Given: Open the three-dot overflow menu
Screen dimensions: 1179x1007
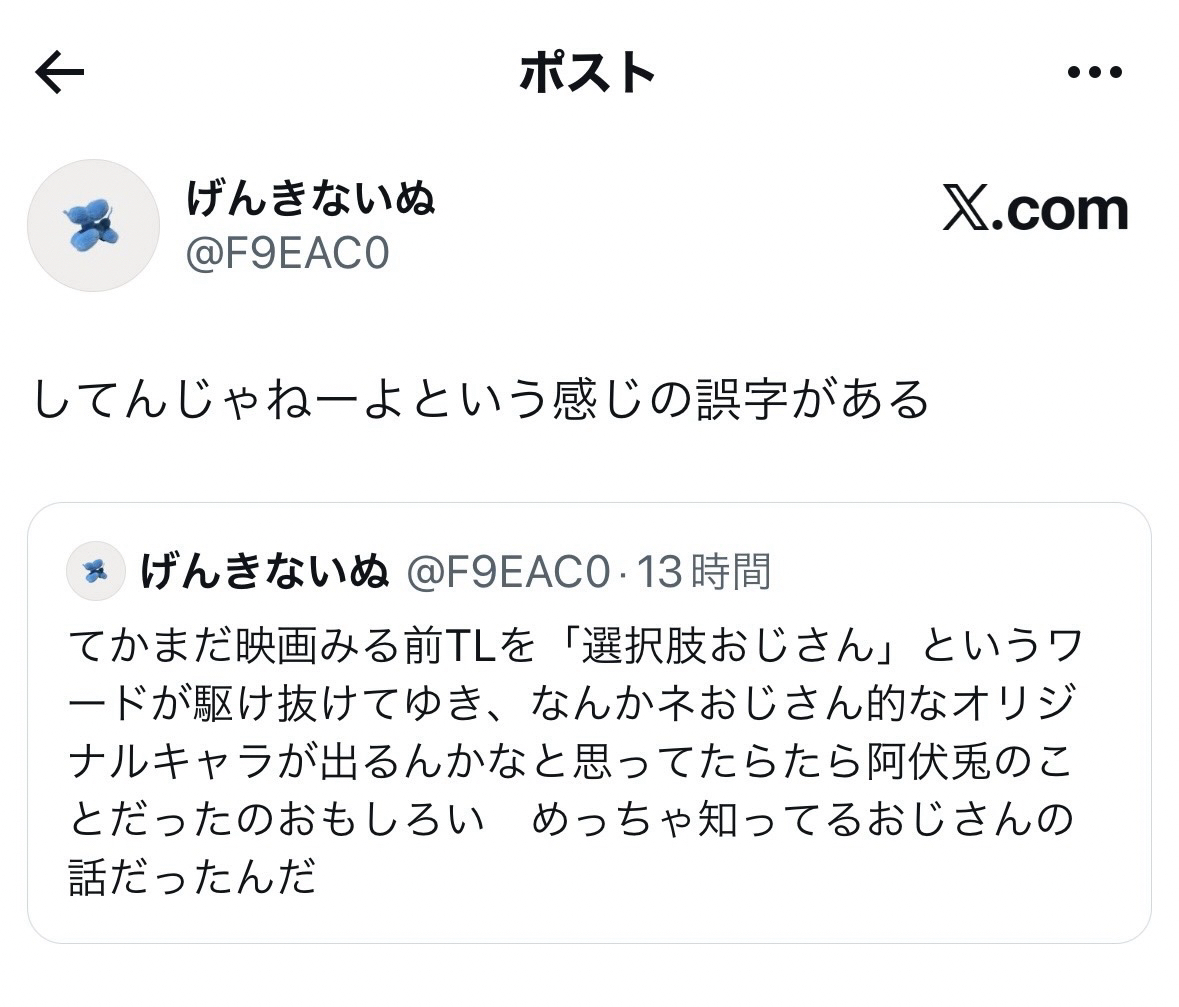Looking at the screenshot, I should (1094, 72).
